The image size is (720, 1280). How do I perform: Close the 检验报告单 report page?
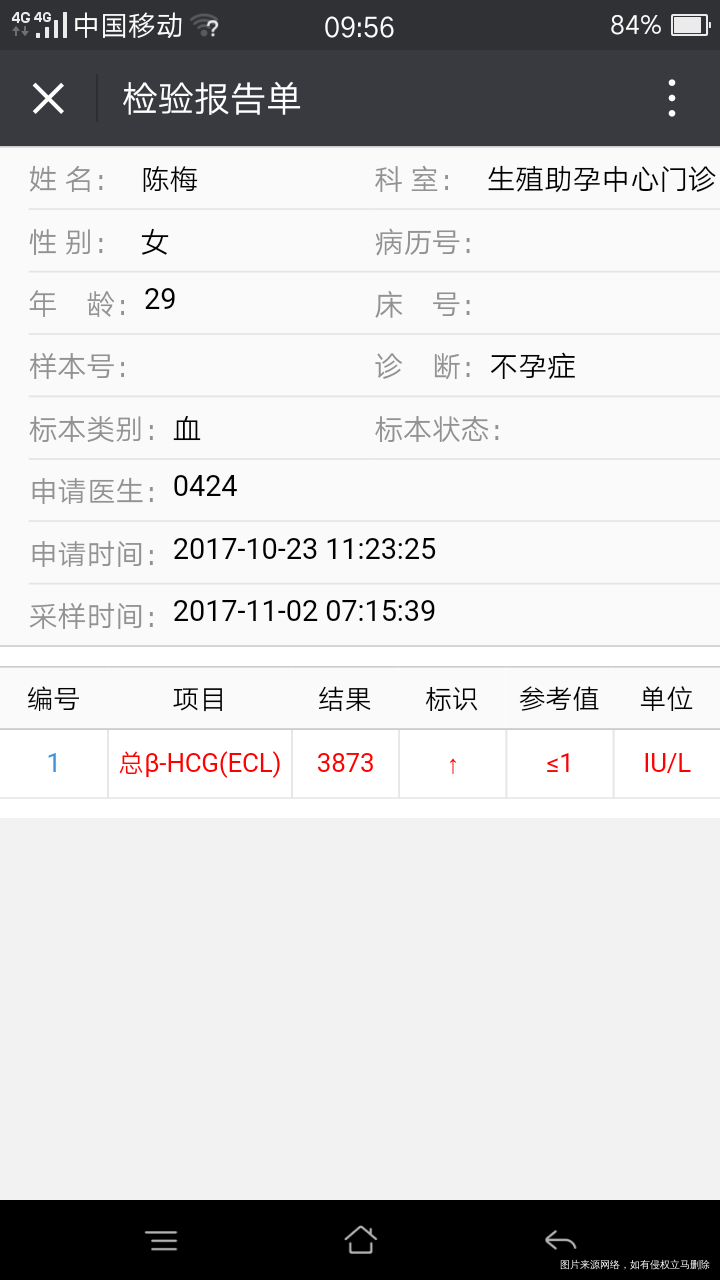[x=48, y=98]
